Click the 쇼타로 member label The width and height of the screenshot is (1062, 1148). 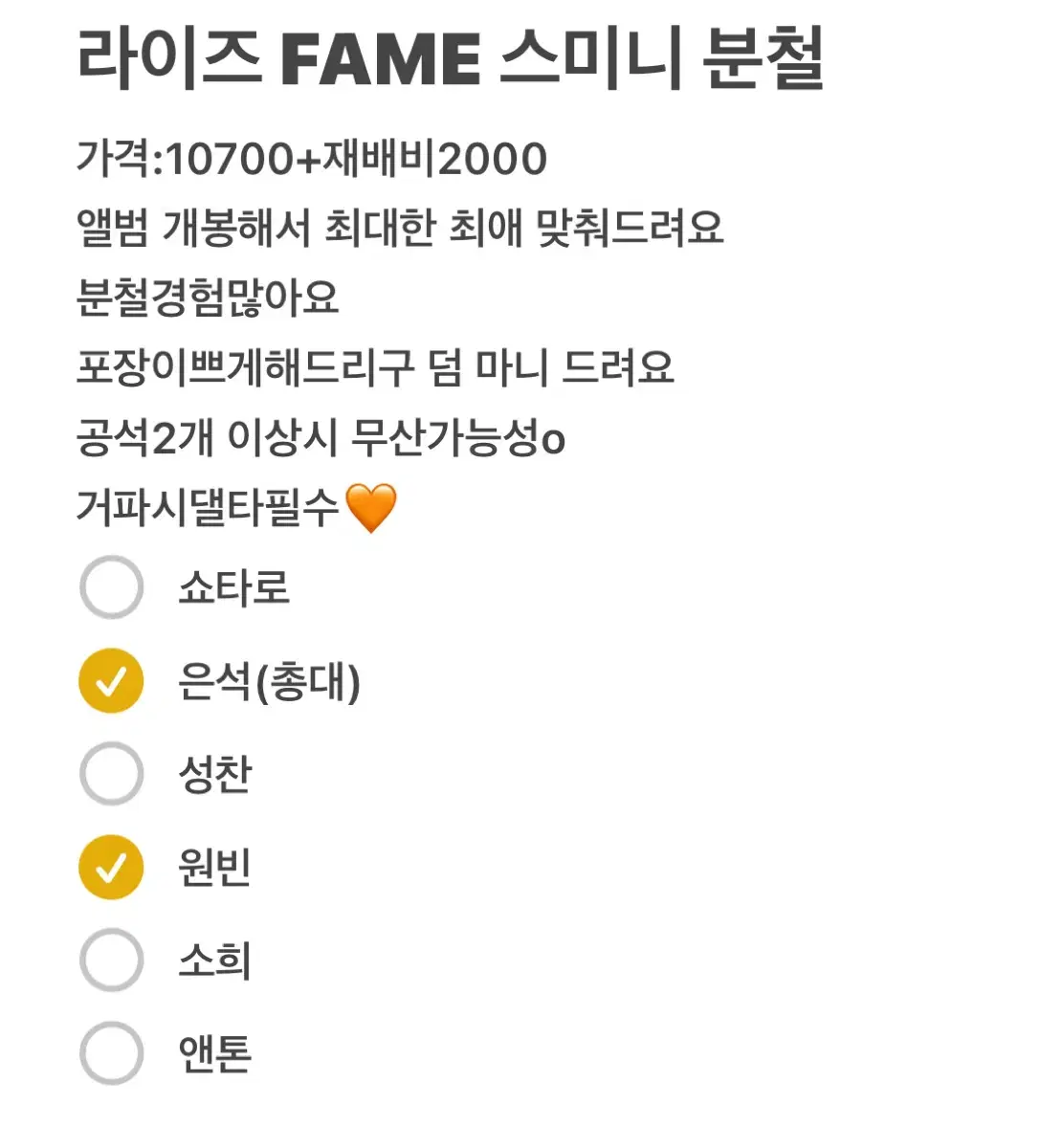pos(233,587)
